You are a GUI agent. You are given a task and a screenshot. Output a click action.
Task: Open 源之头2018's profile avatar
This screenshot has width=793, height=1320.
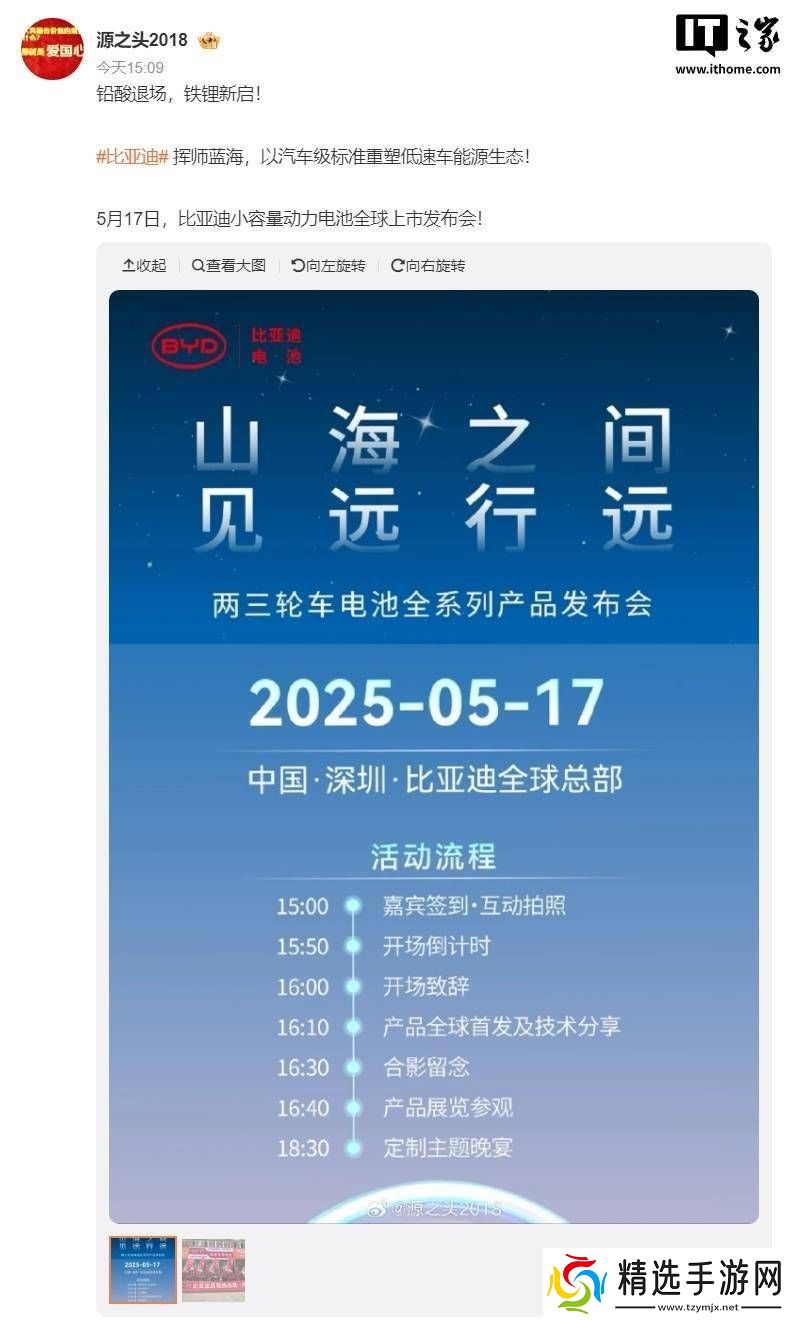pos(52,48)
